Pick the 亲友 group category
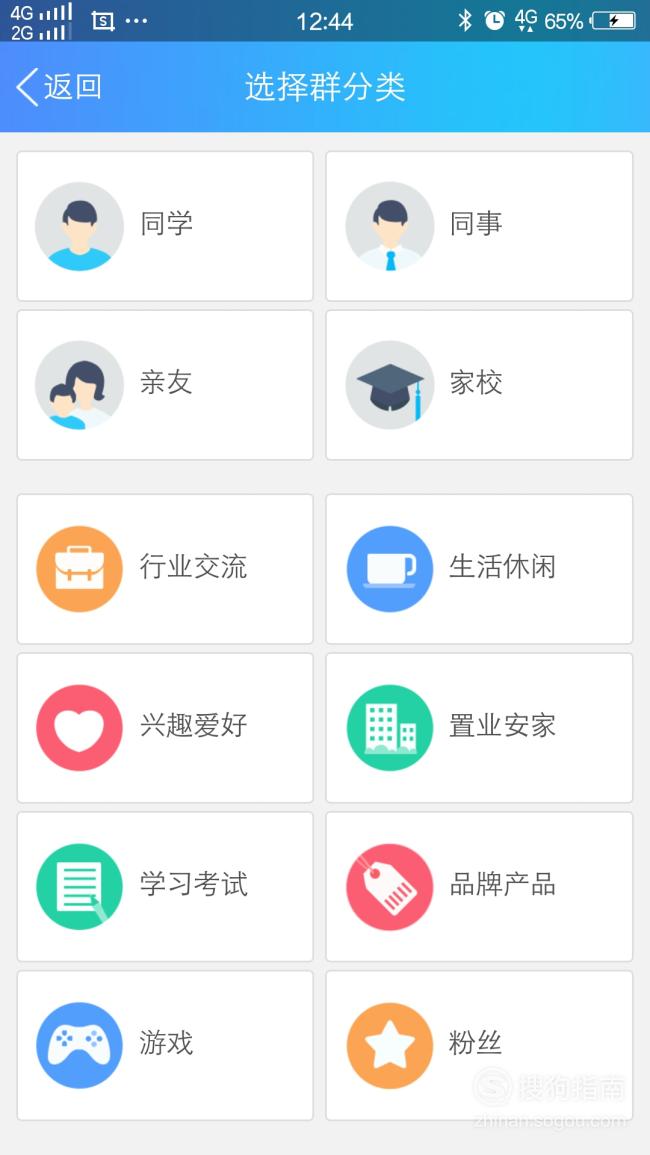Viewport: 650px width, 1155px height. coord(165,385)
